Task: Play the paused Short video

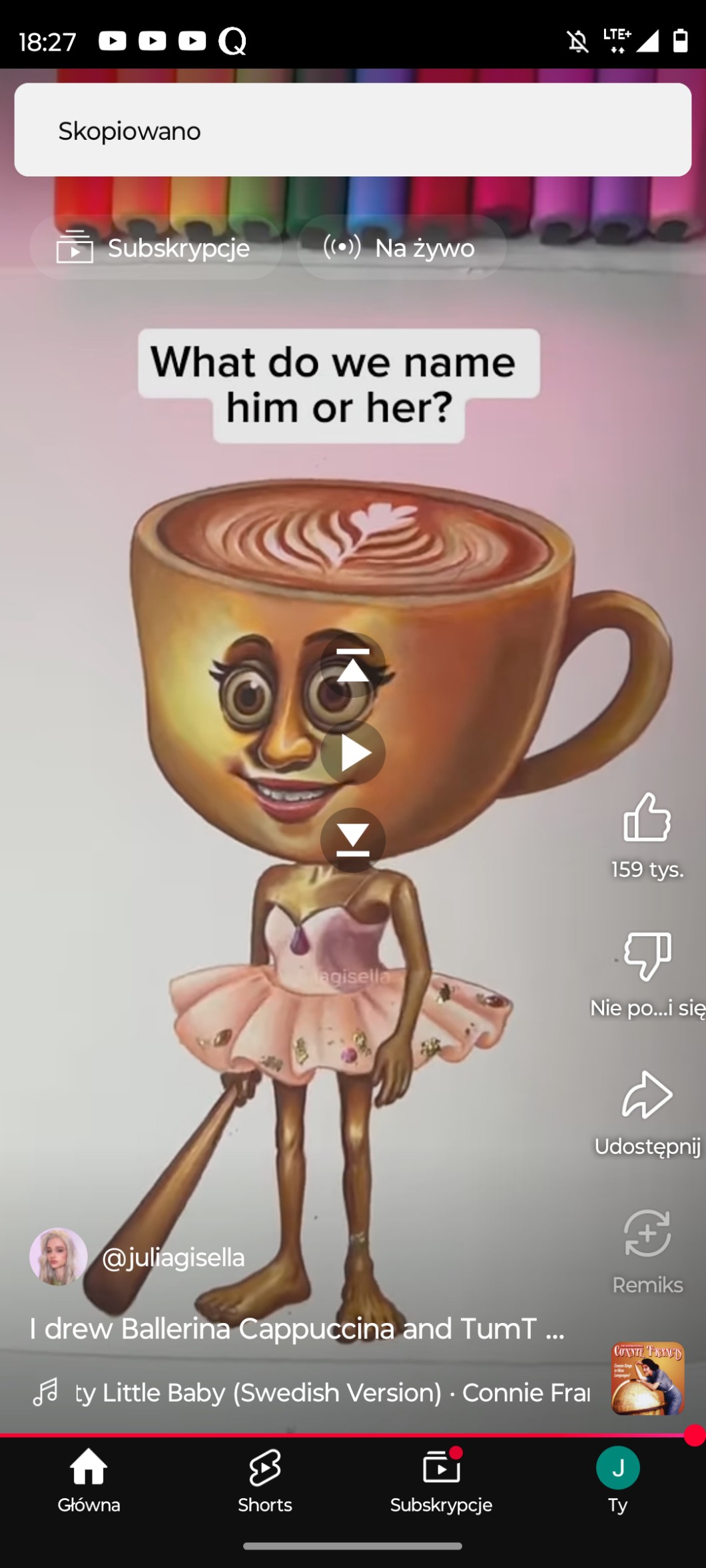Action: click(352, 753)
